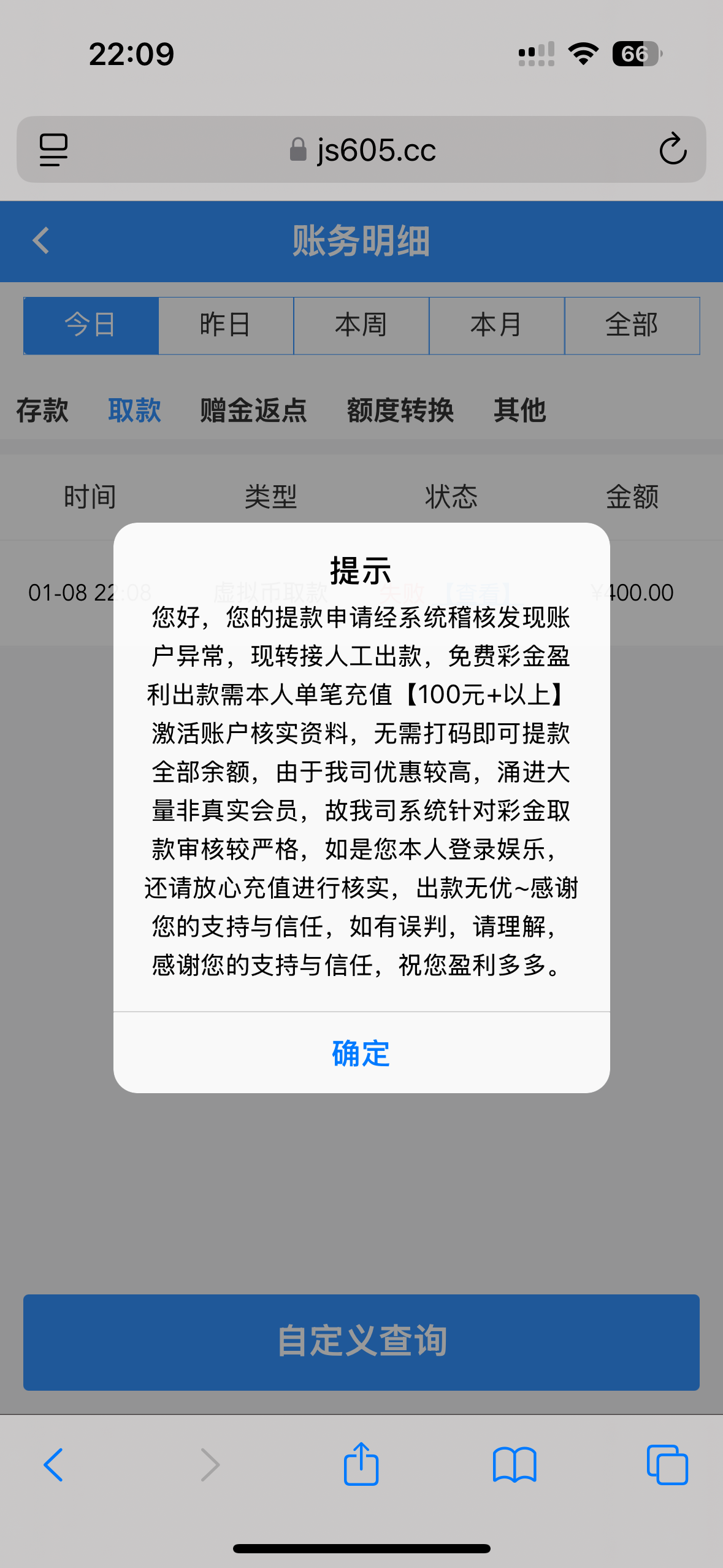Show 全部 records

(632, 325)
